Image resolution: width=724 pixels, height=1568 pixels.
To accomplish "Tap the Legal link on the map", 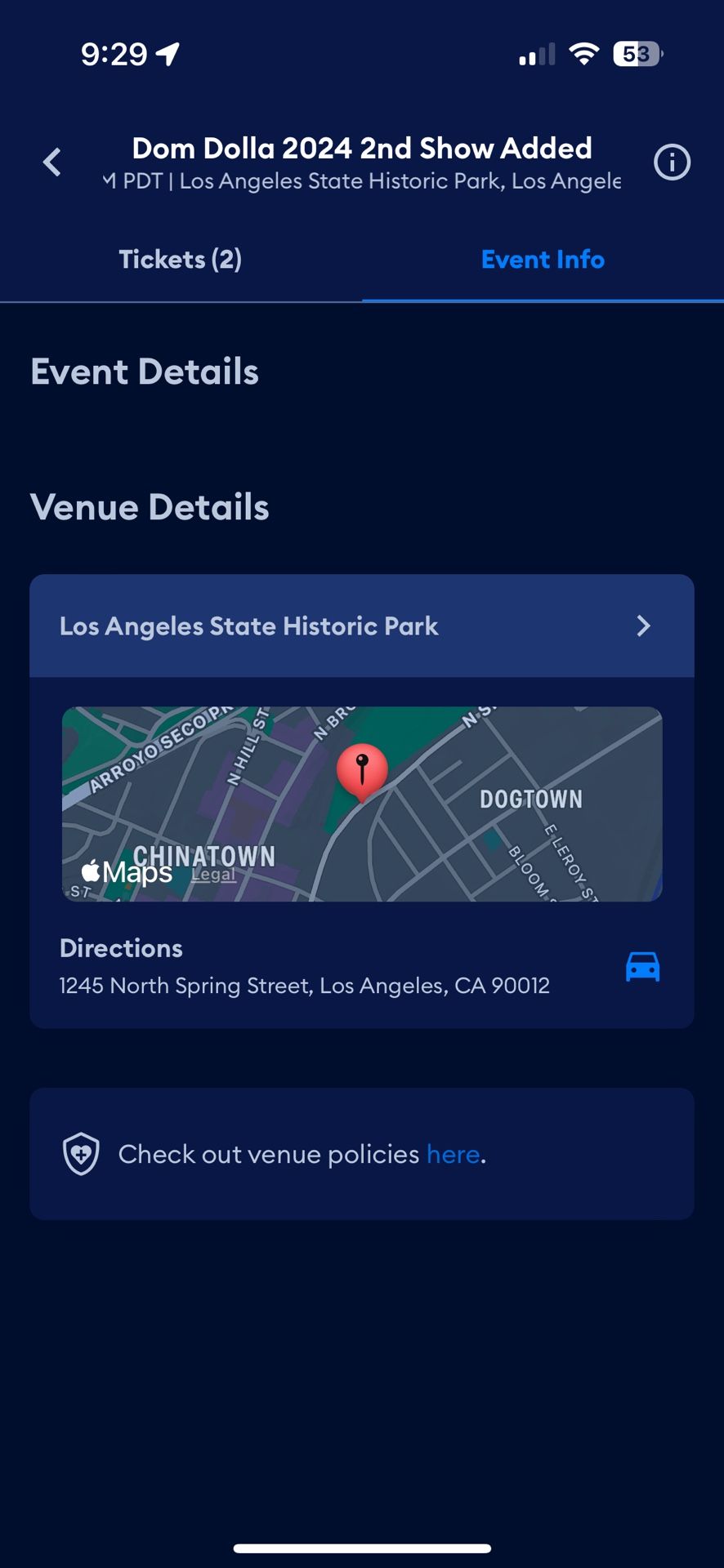I will (213, 875).
